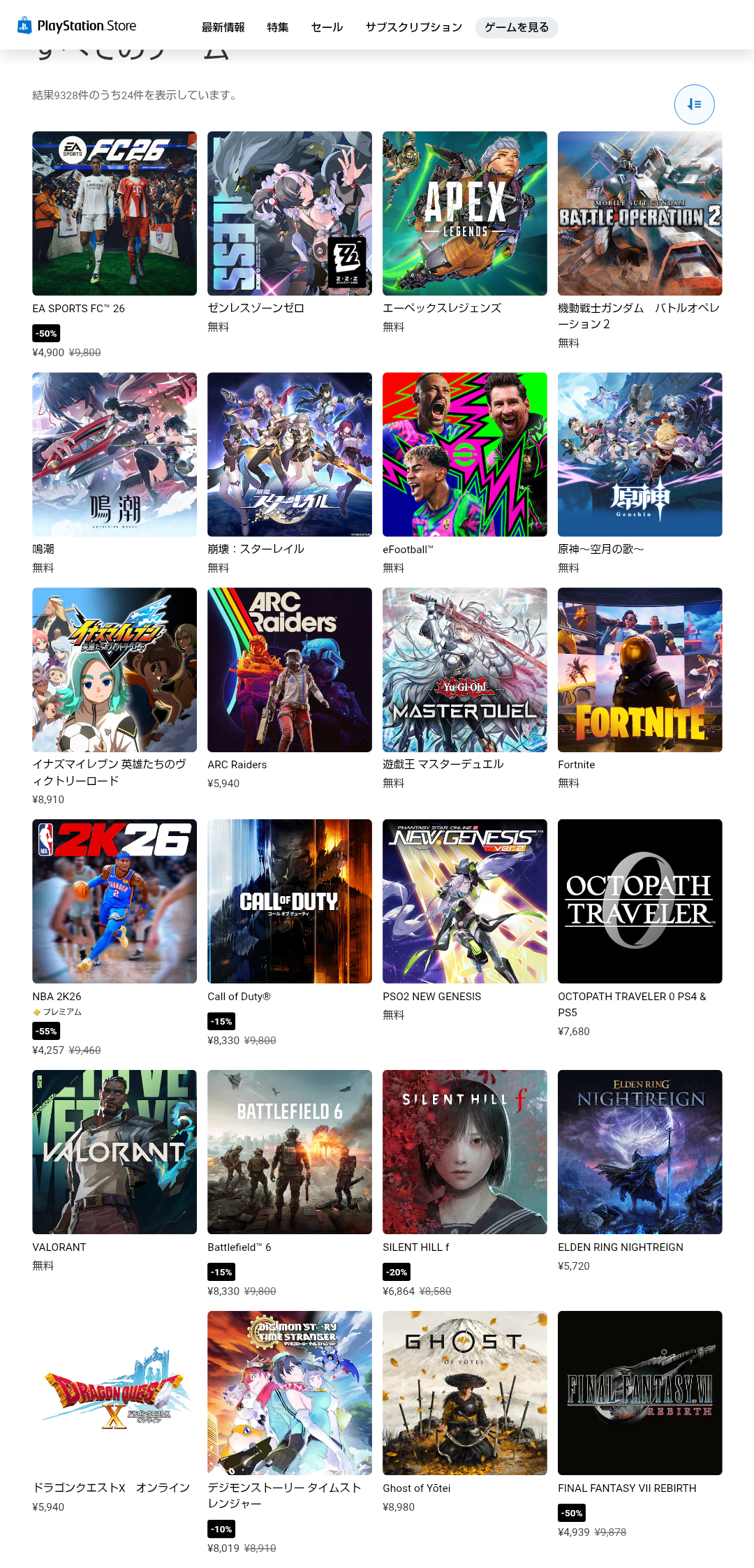Open ゼンレスゾーンゼロ game card
Screen dimensions: 754x1568
pyautogui.click(x=290, y=213)
